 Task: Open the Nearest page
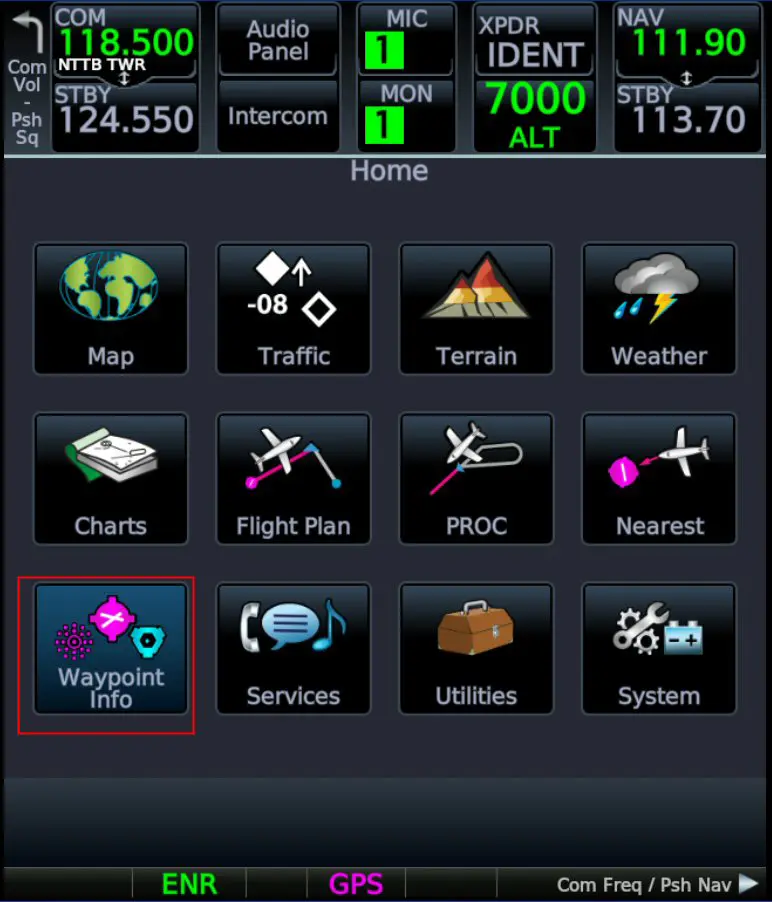[659, 479]
